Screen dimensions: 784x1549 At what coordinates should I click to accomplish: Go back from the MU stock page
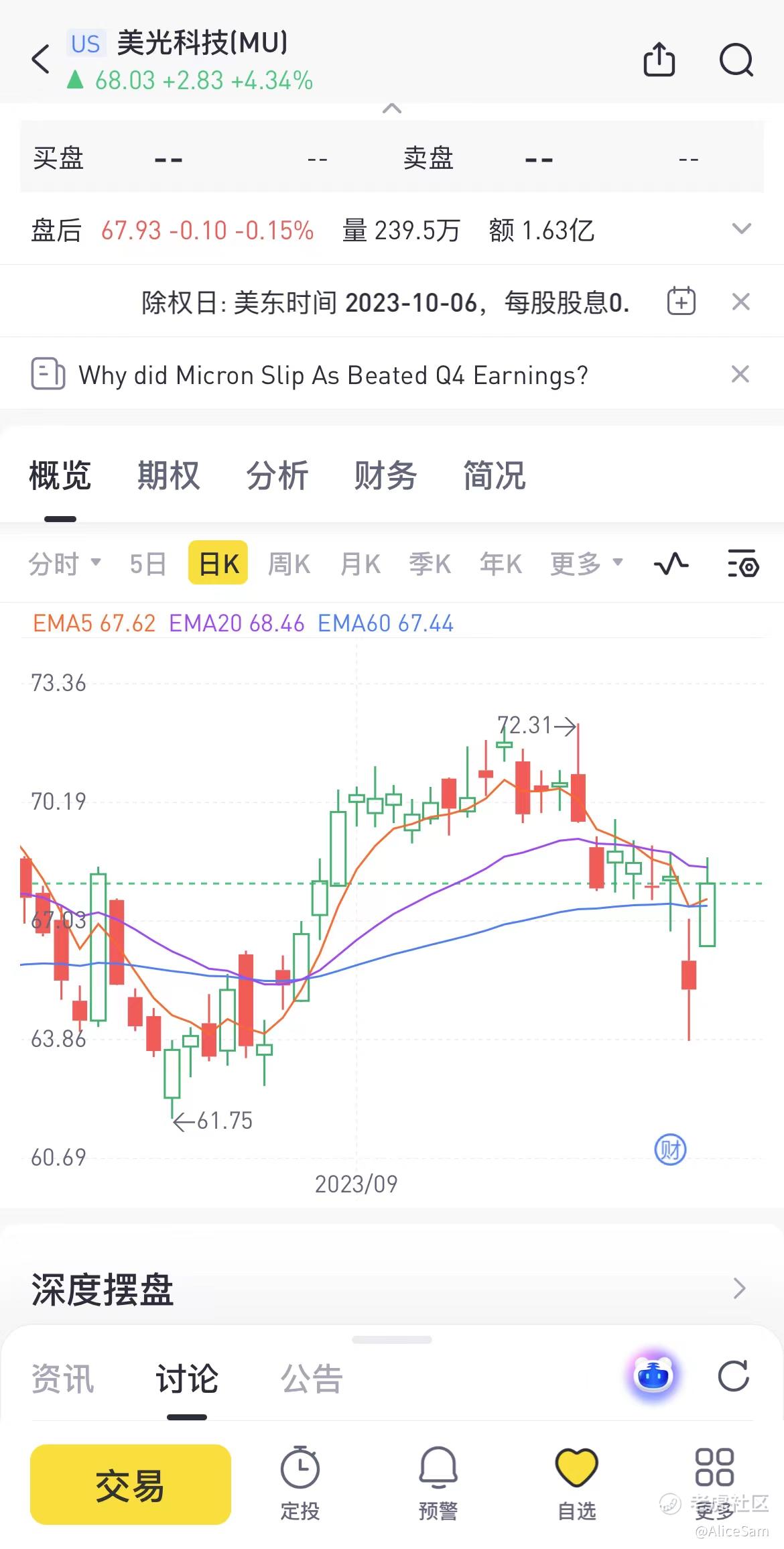41,59
